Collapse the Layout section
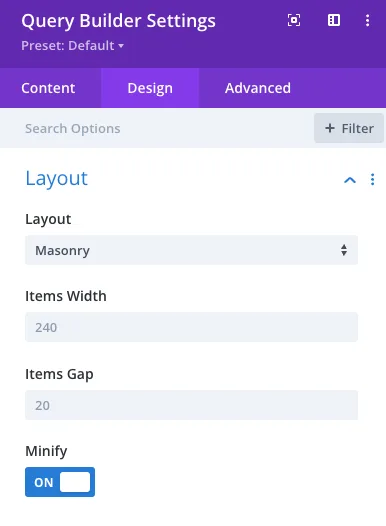Screen dimensions: 386x526 pyautogui.click(x=350, y=180)
